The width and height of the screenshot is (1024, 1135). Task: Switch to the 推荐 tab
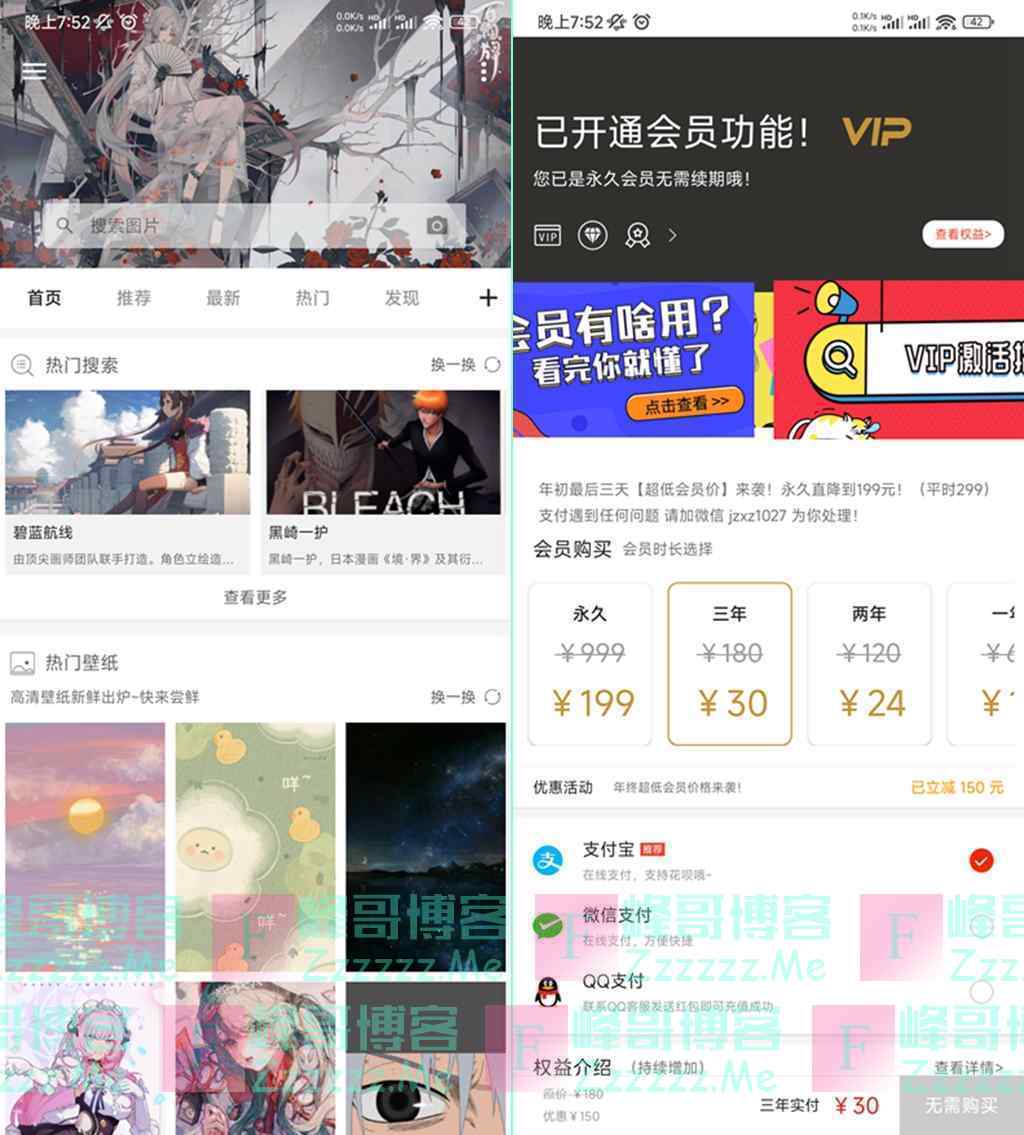pyautogui.click(x=133, y=298)
